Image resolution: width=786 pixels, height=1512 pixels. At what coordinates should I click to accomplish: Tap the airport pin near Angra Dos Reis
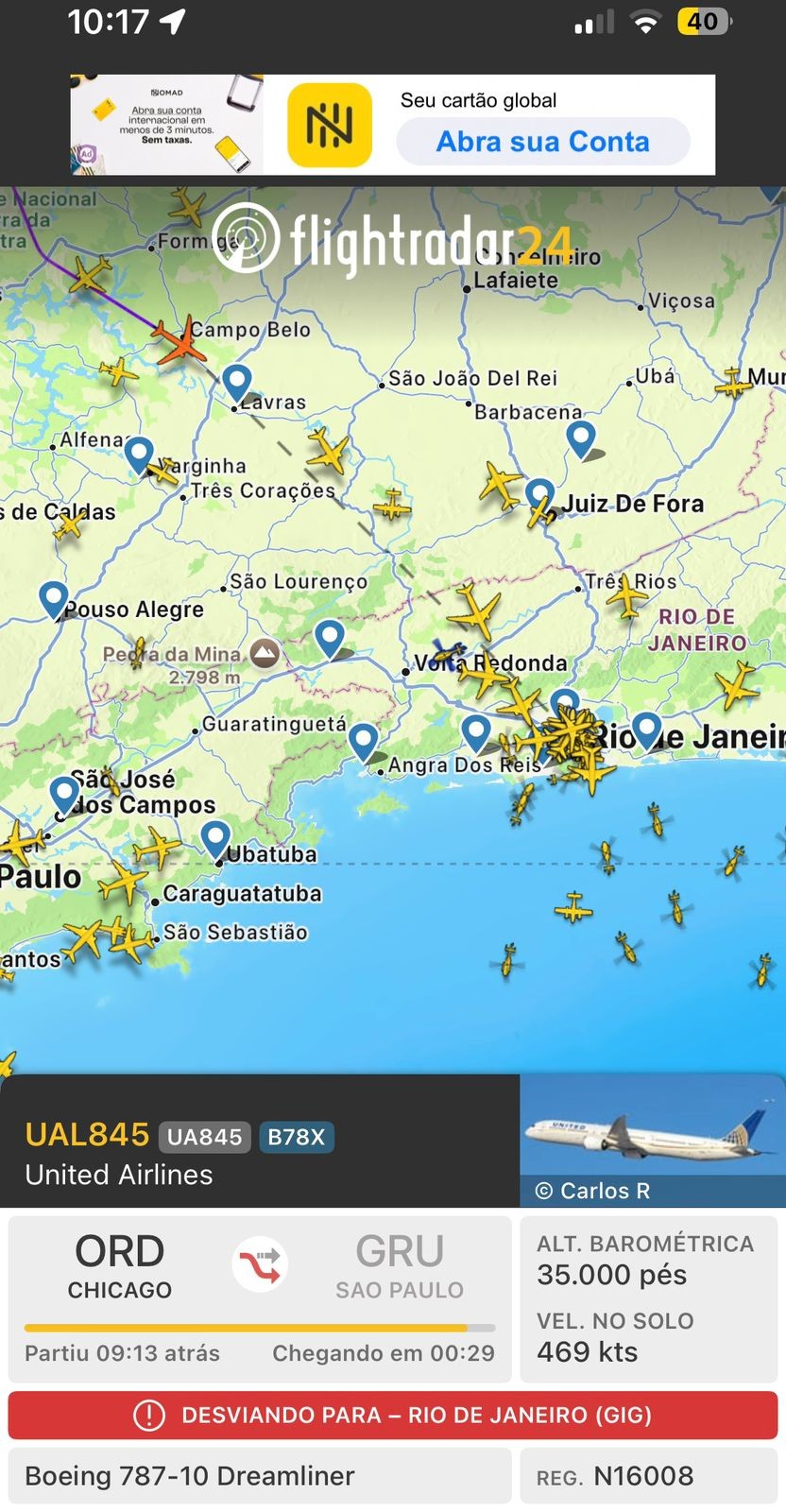pyautogui.click(x=364, y=740)
